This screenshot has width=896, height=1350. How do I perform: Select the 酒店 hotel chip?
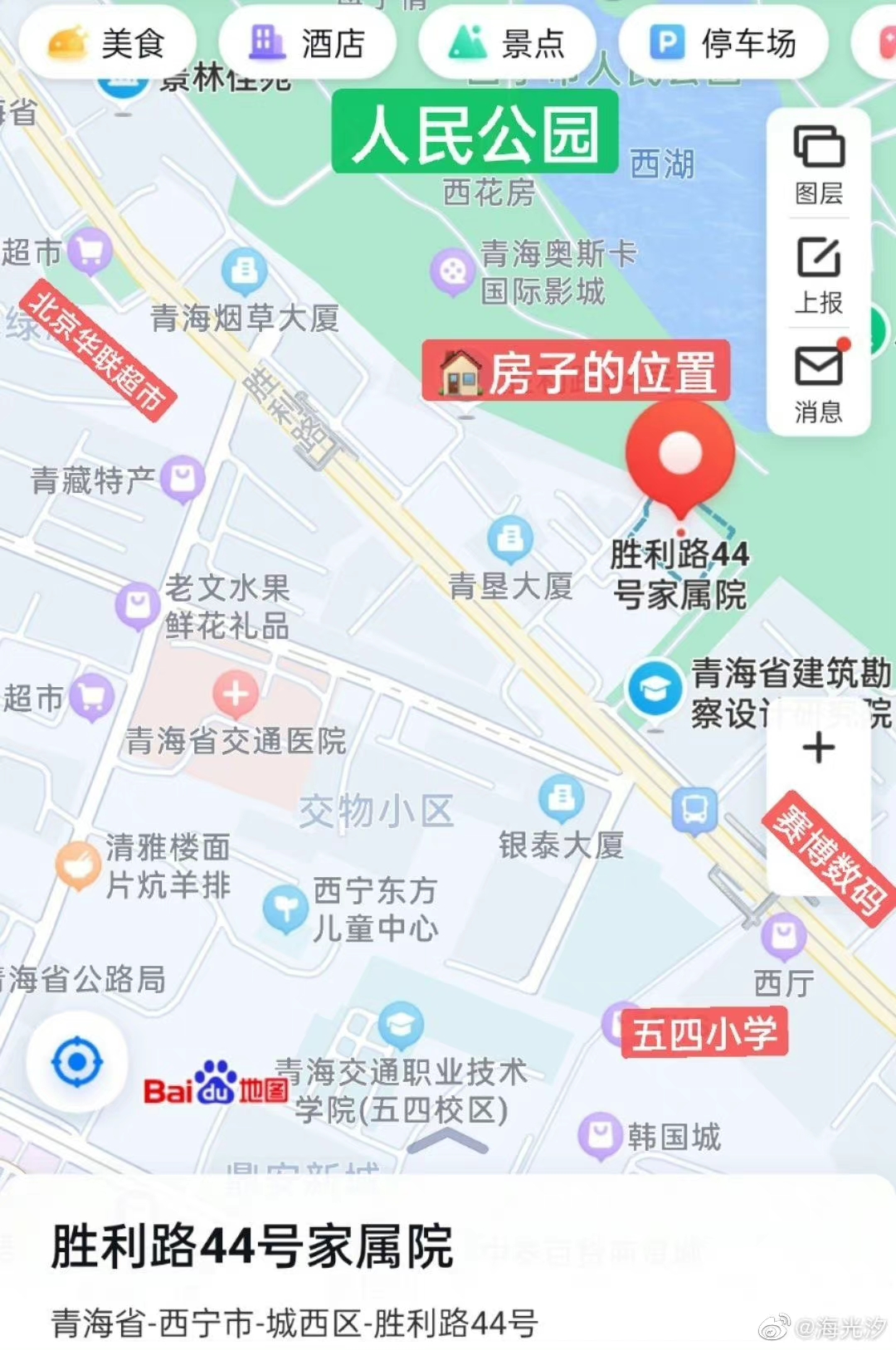click(307, 43)
